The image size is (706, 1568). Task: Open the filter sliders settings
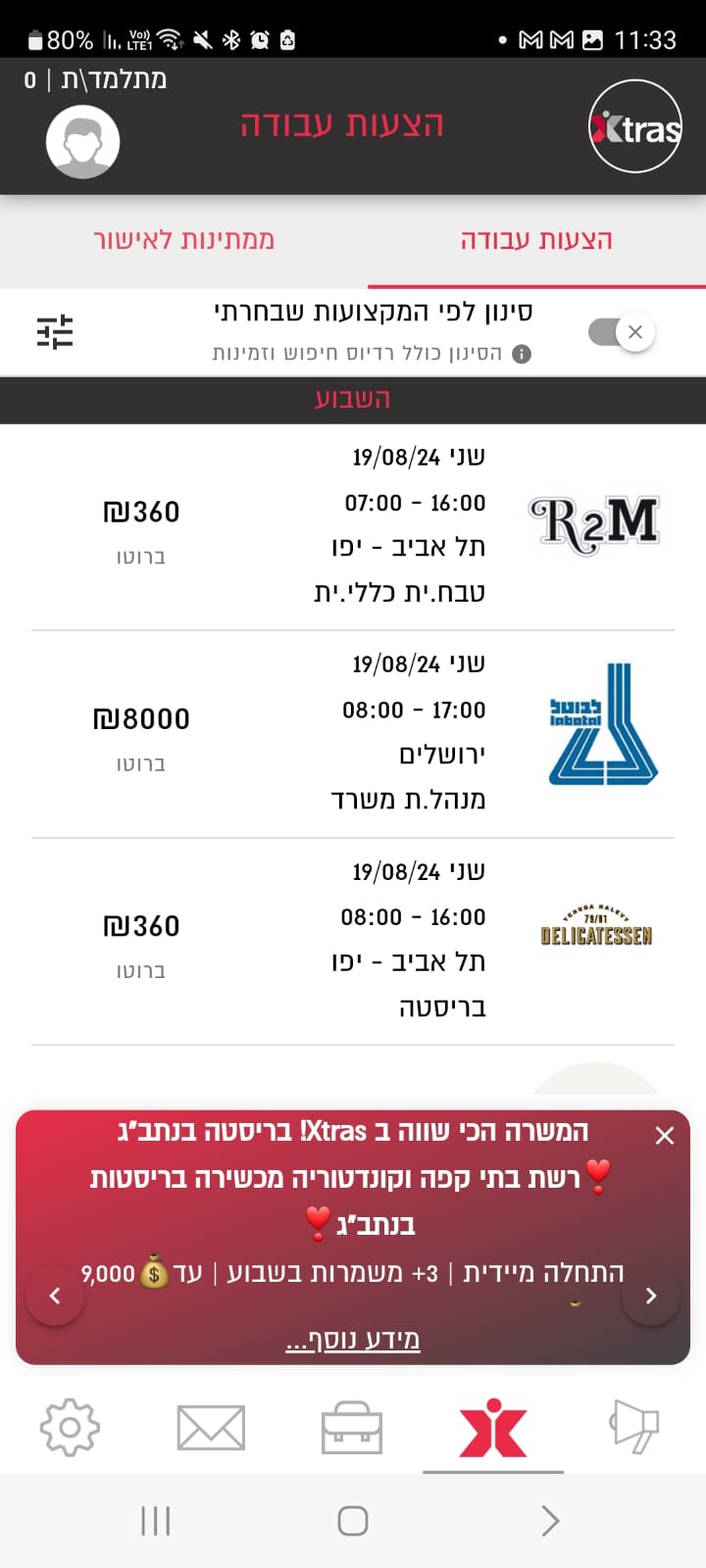pos(55,332)
